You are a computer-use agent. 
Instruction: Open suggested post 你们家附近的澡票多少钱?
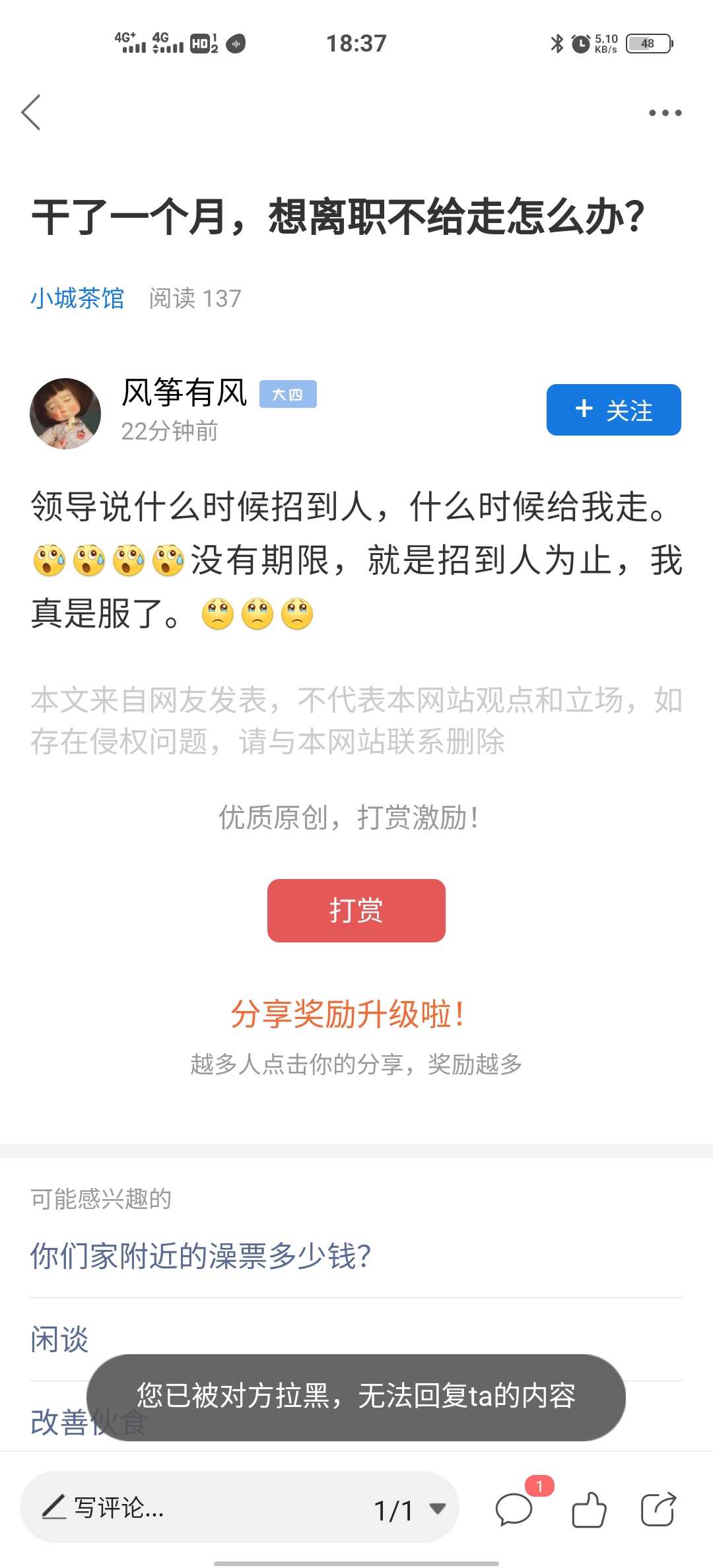[201, 1256]
